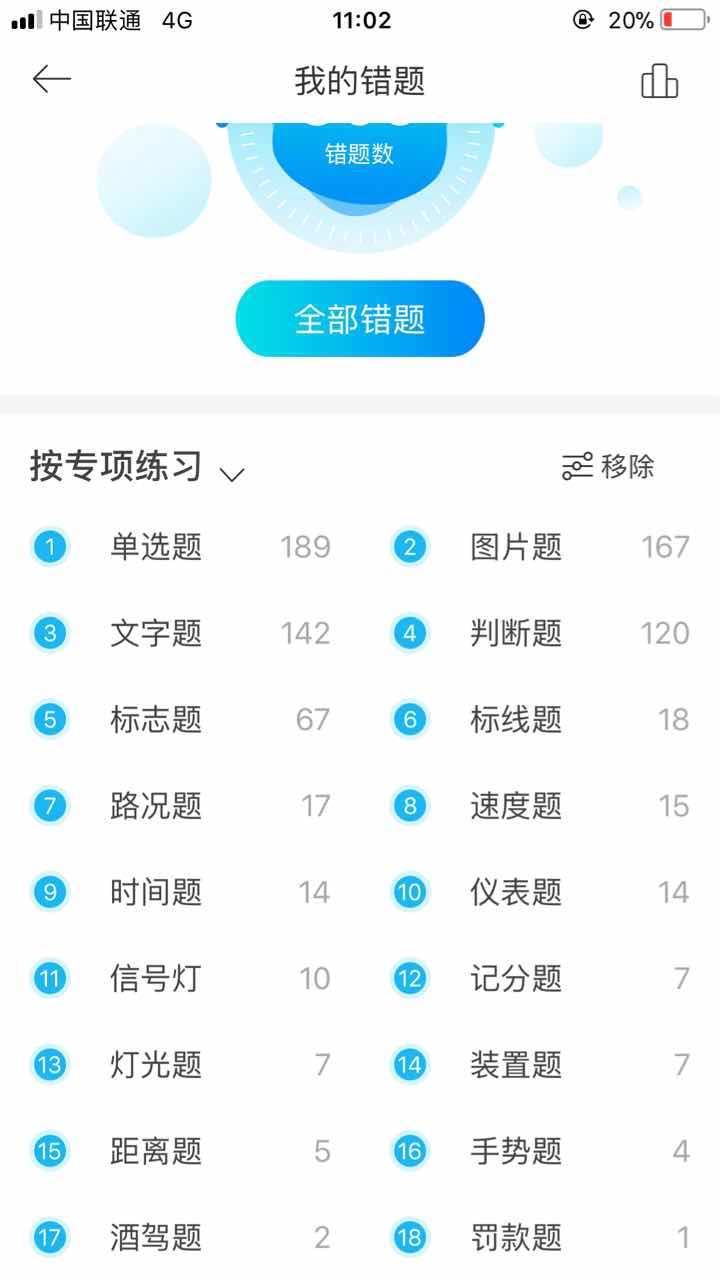Tap the 移除 remove option

[x=608, y=466]
